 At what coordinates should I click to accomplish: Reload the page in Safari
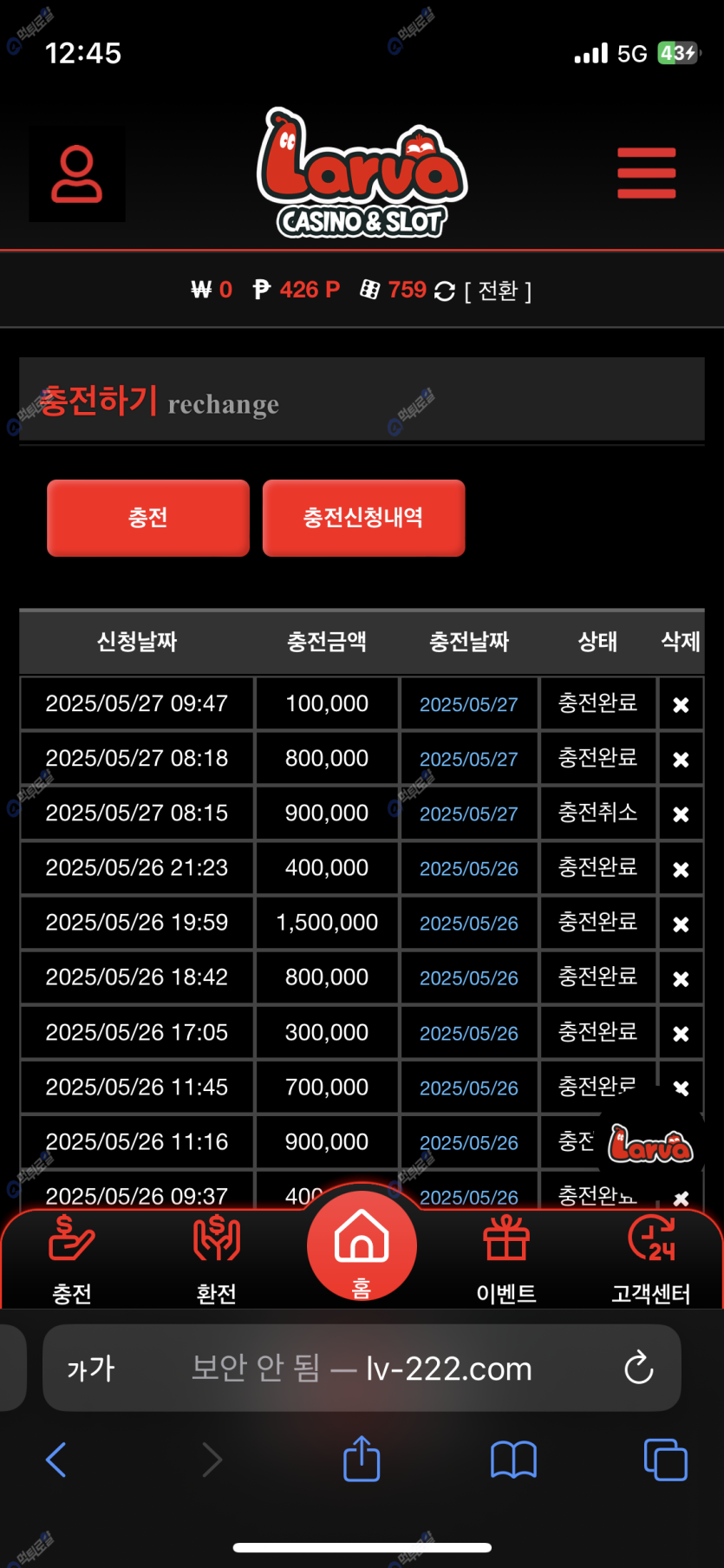click(x=638, y=1369)
